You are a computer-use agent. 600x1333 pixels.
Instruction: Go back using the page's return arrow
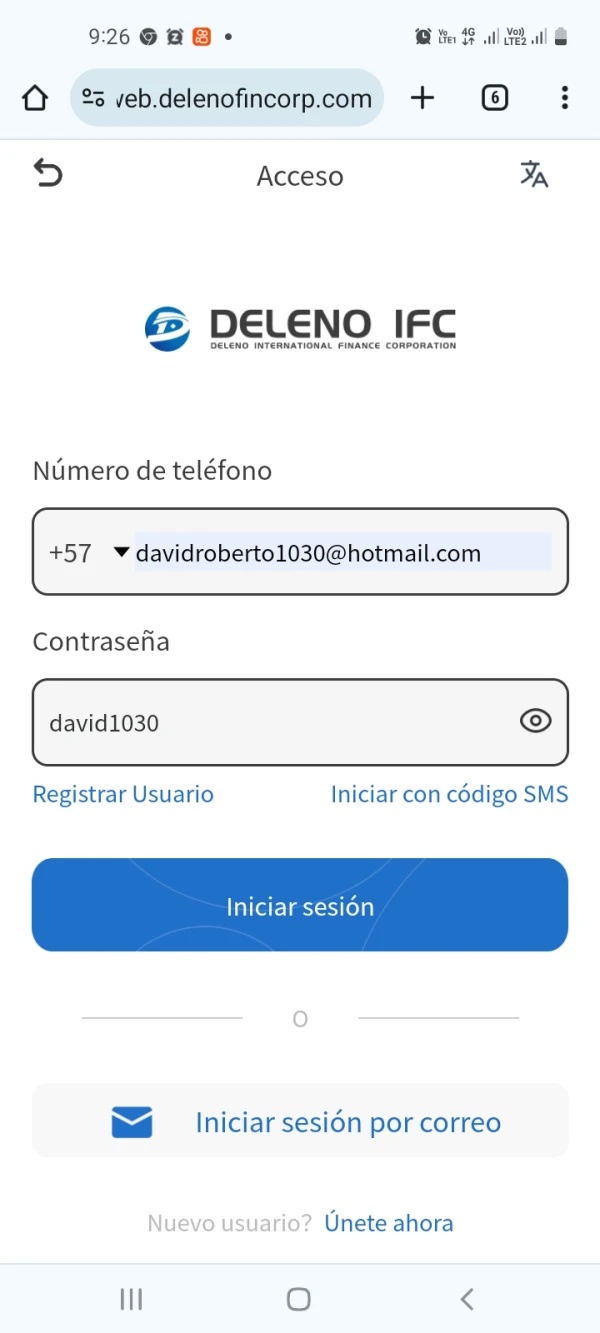[x=47, y=174]
